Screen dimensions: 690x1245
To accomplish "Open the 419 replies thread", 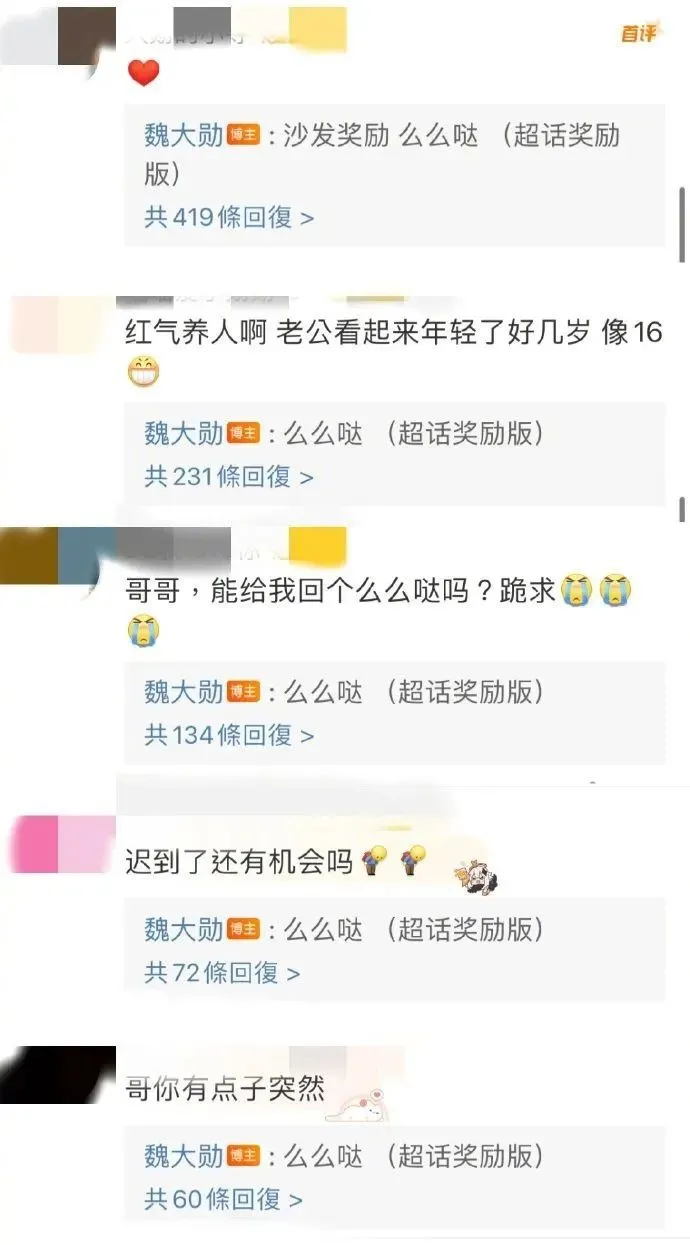I will coord(229,217).
